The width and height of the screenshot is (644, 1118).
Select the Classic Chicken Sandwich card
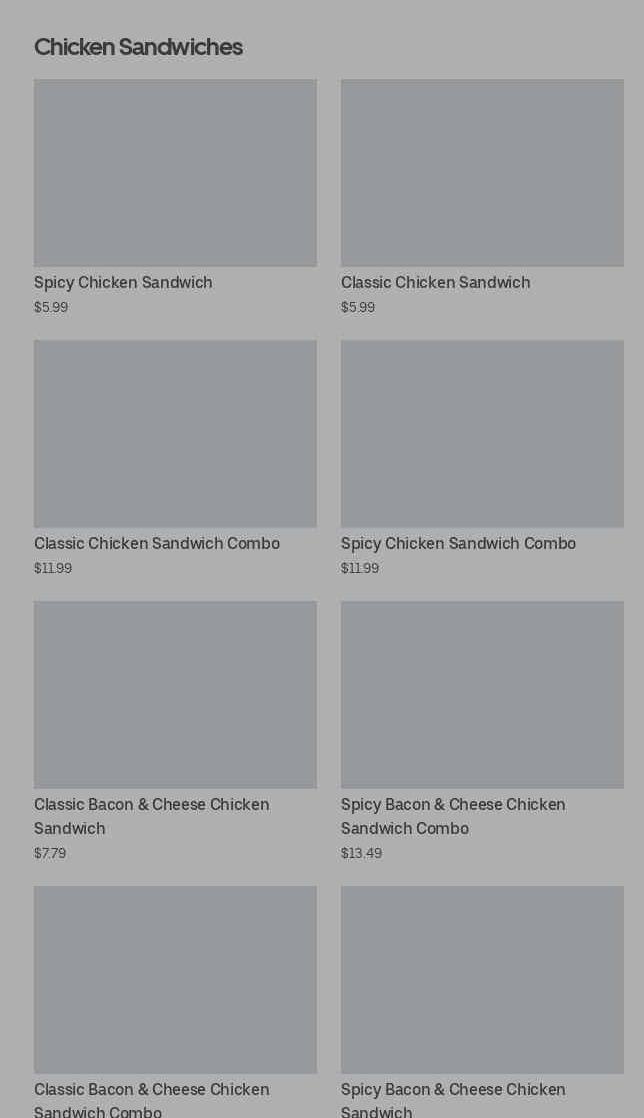(482, 173)
